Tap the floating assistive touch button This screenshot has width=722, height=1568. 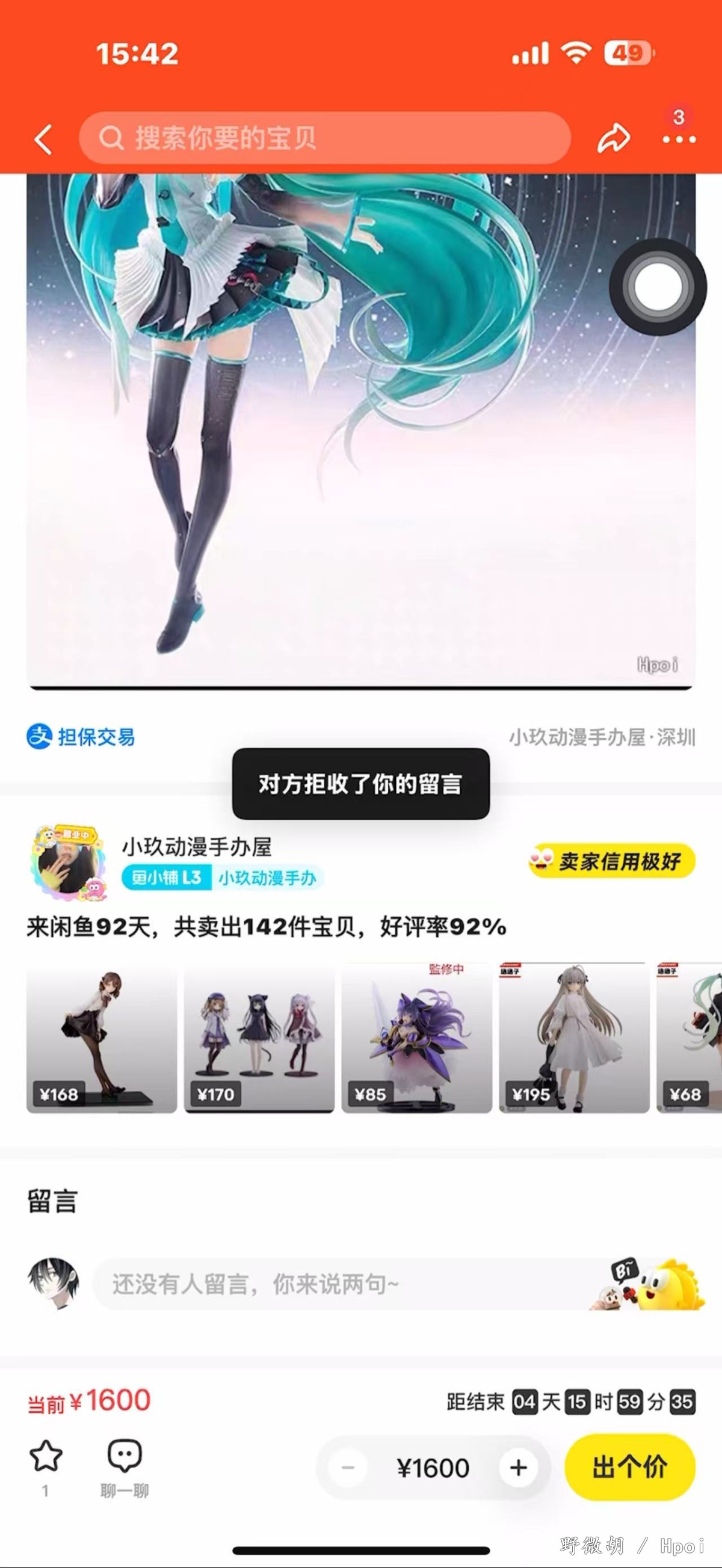657,287
